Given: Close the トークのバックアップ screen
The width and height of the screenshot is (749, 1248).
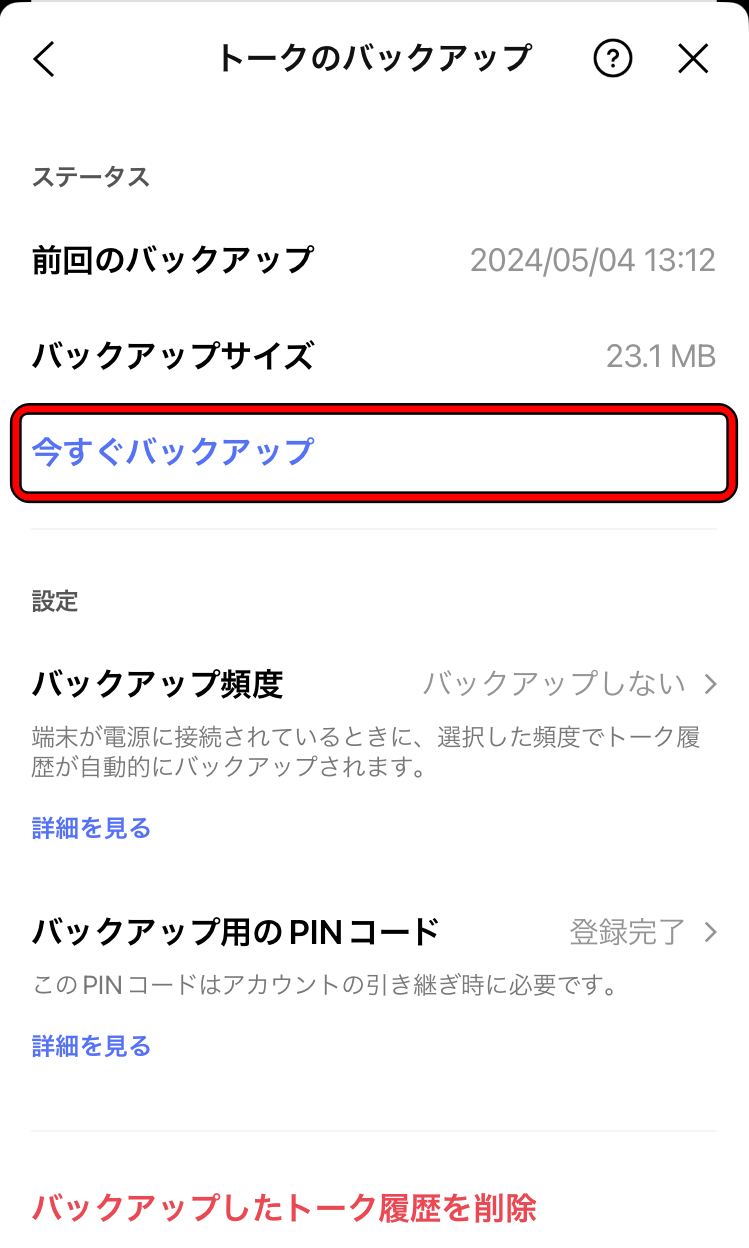Looking at the screenshot, I should click(x=693, y=59).
